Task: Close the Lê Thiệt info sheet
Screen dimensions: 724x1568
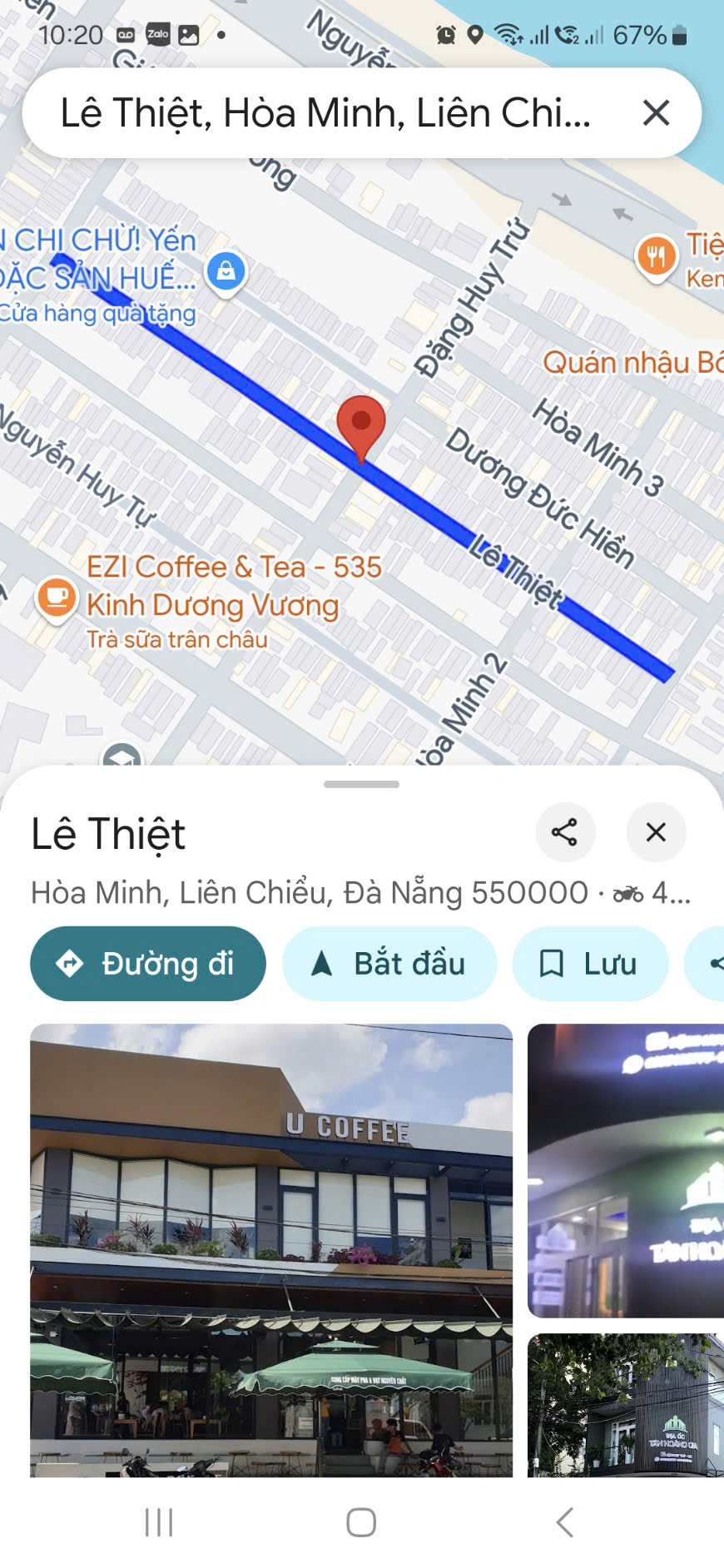Action: coord(655,832)
